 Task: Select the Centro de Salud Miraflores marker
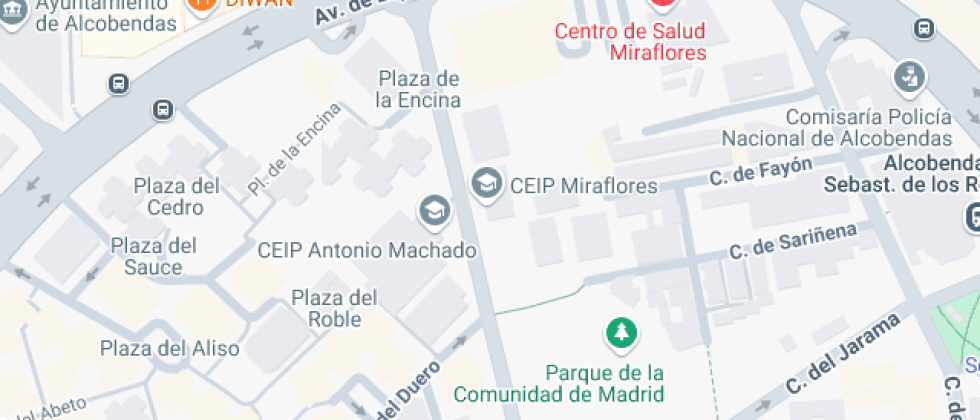[664, 4]
